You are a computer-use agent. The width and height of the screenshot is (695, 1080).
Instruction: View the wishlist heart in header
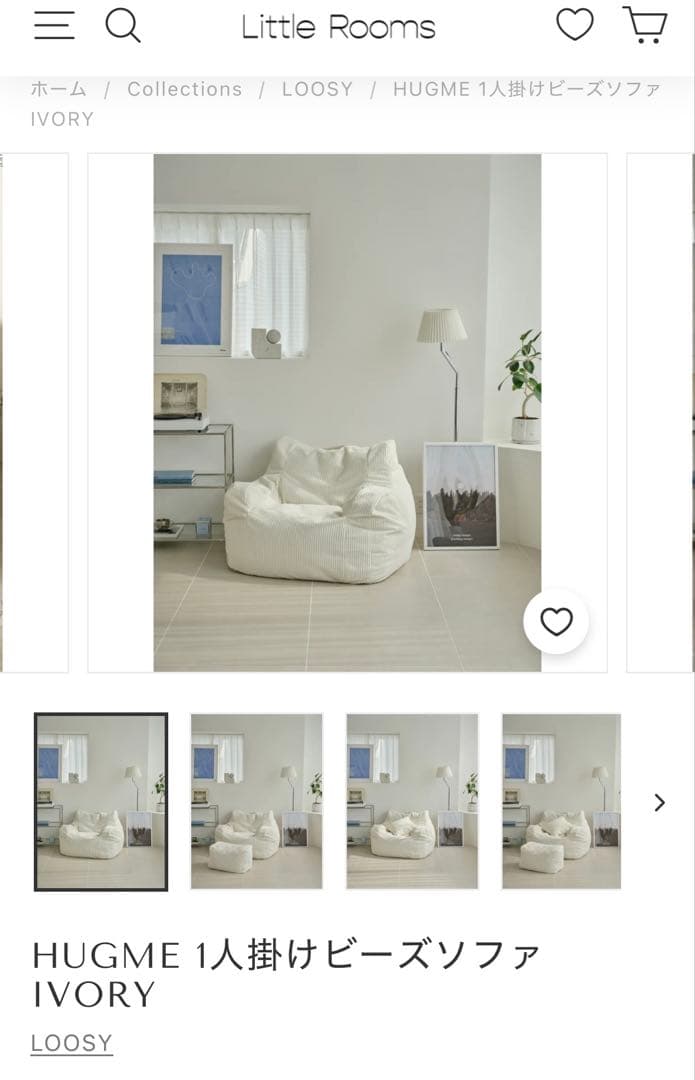point(575,25)
